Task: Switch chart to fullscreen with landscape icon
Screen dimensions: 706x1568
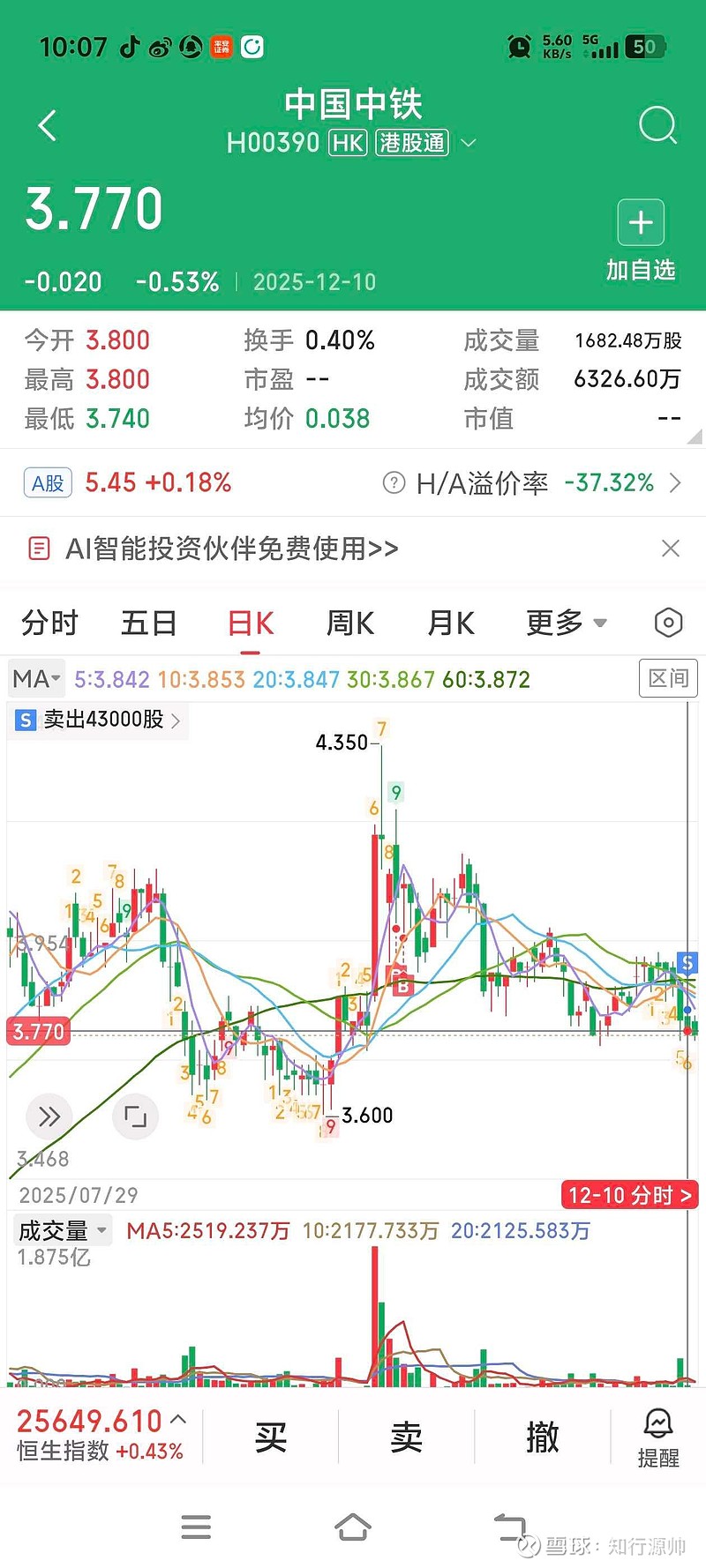Action: pos(135,1116)
